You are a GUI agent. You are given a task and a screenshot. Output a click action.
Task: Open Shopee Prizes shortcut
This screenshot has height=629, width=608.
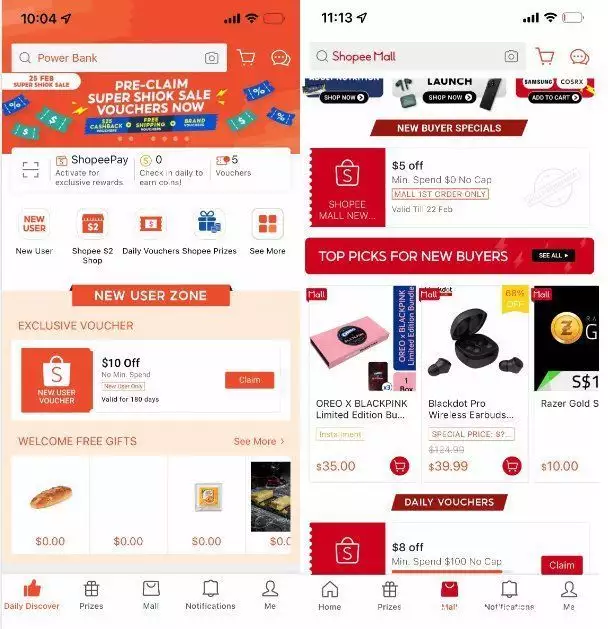(x=210, y=224)
